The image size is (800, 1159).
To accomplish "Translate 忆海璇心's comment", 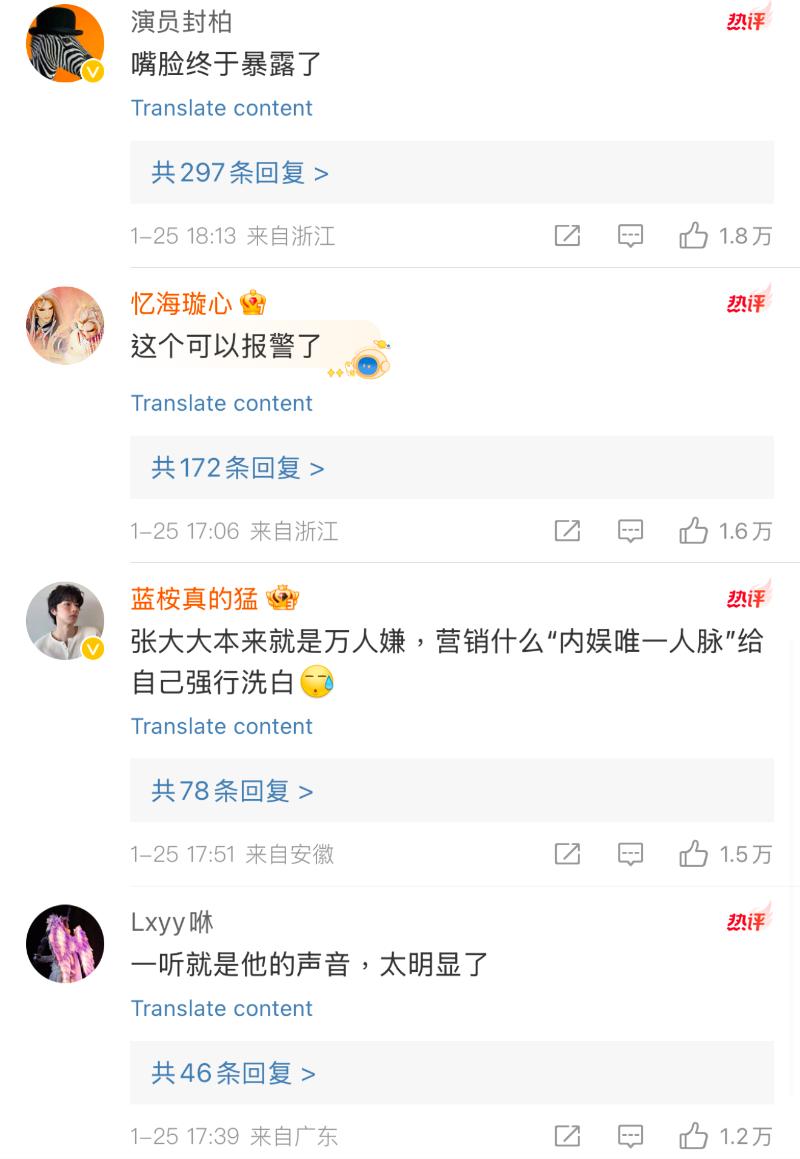I will [221, 403].
